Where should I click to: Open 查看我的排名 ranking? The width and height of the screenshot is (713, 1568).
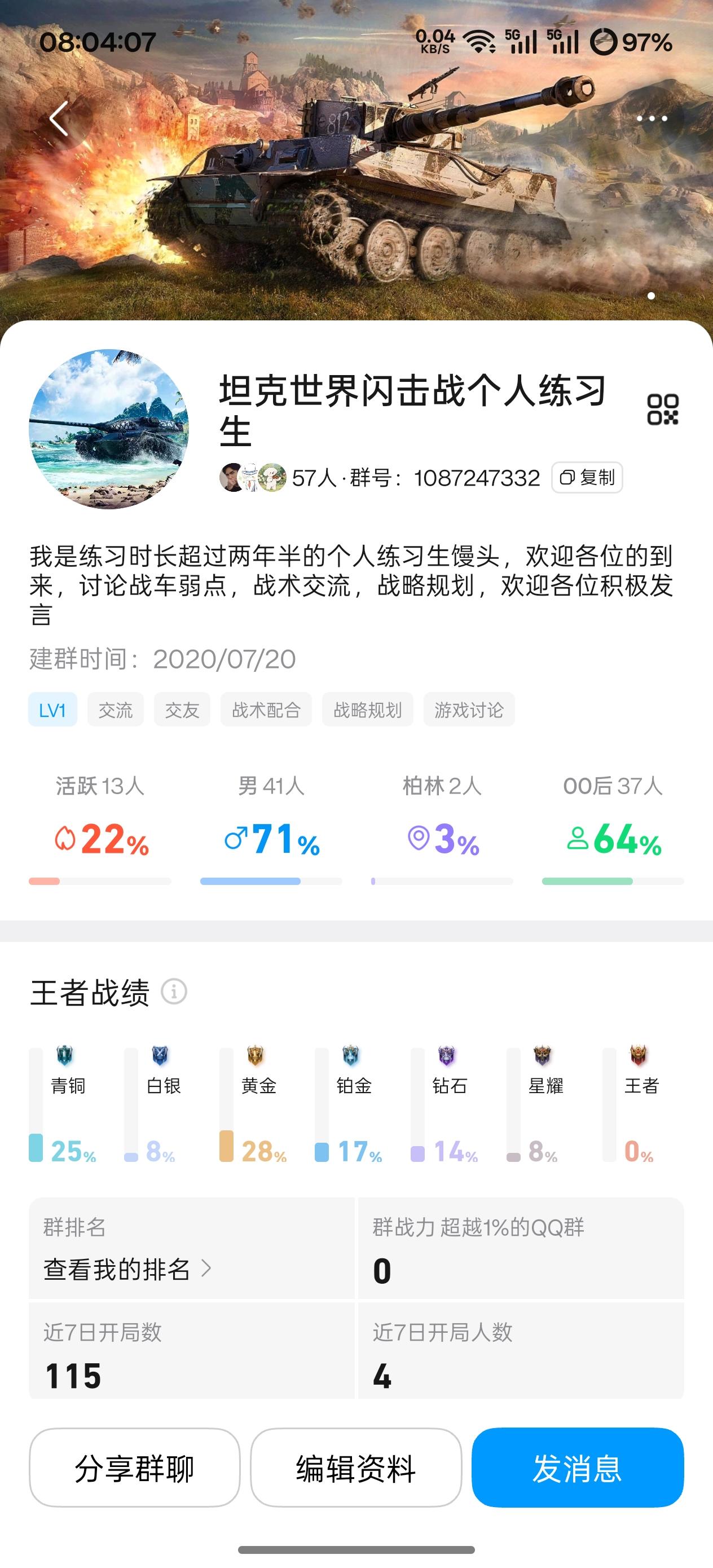pyautogui.click(x=127, y=1270)
